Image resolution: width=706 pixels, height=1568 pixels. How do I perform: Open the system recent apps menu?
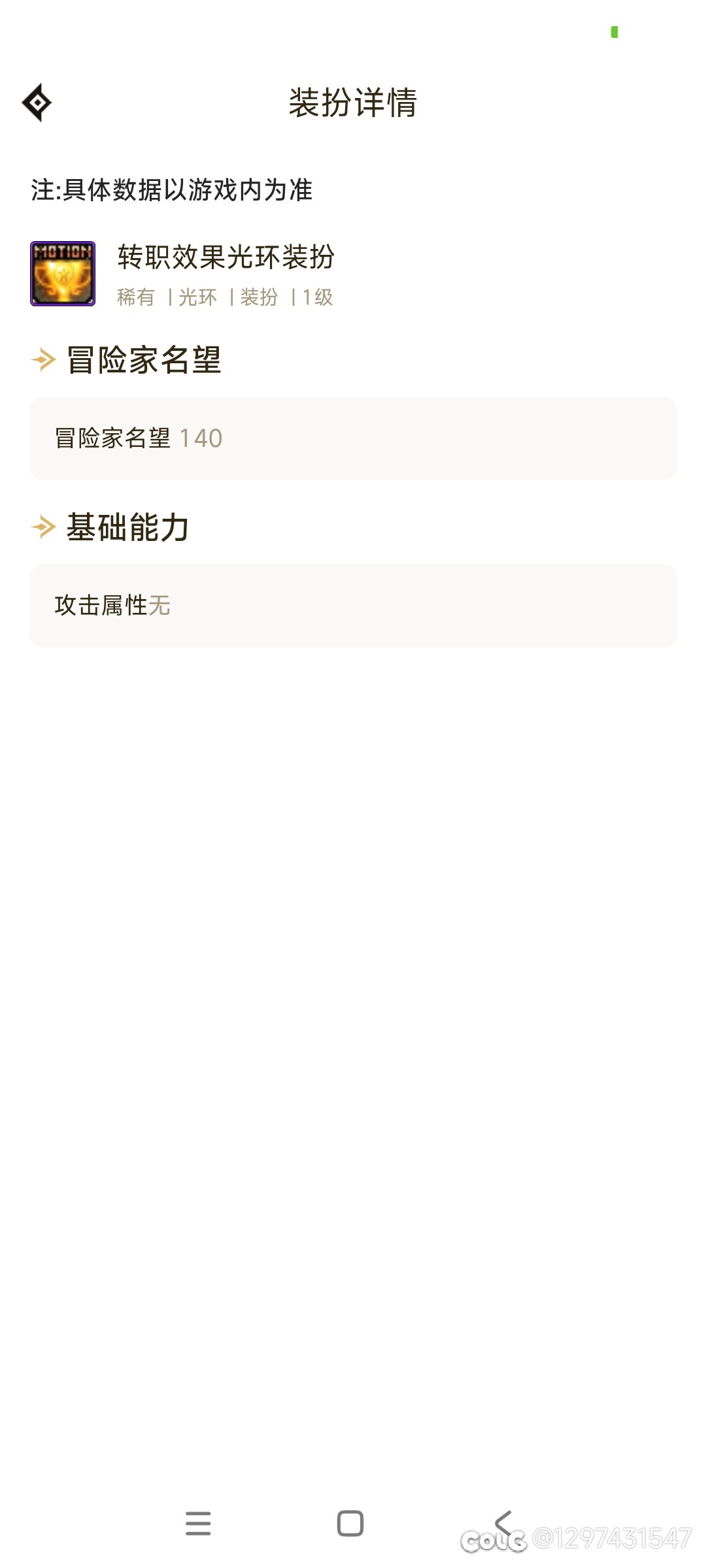point(198,1523)
